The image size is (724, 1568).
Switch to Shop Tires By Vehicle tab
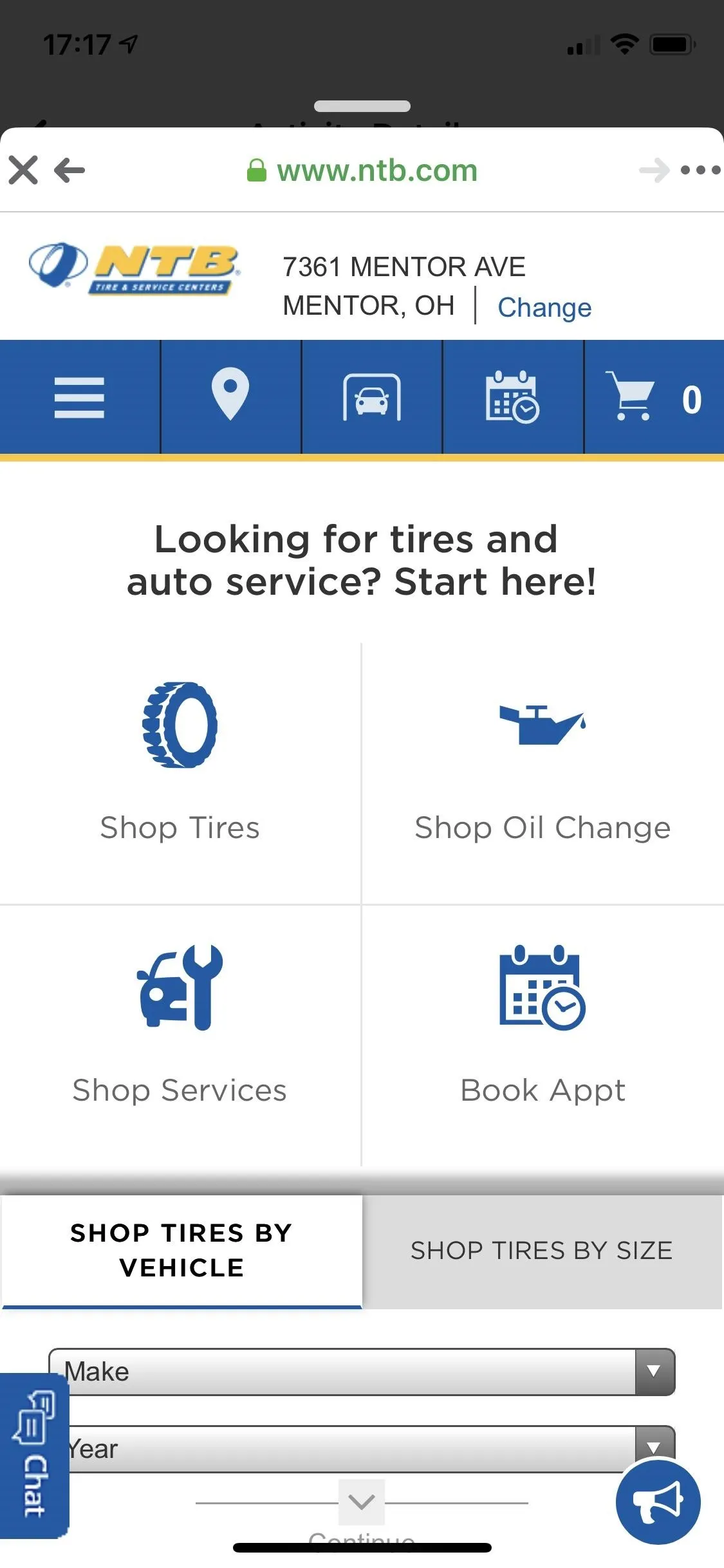(x=181, y=1251)
